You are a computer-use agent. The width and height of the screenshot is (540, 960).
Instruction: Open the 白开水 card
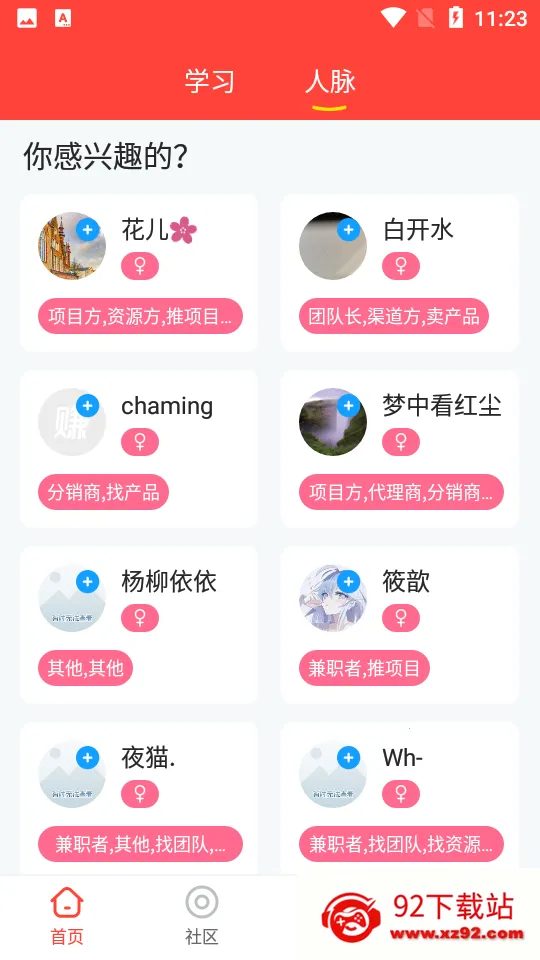(x=400, y=273)
